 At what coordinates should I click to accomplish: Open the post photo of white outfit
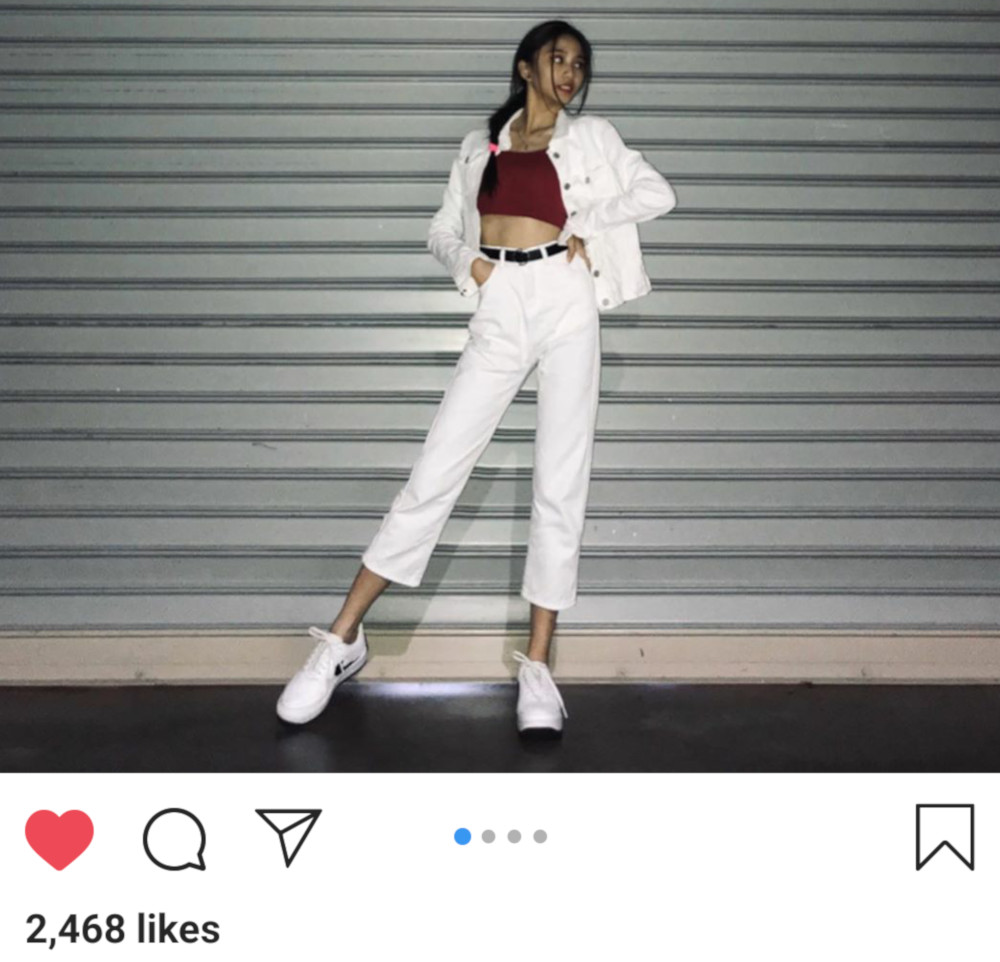(x=500, y=386)
